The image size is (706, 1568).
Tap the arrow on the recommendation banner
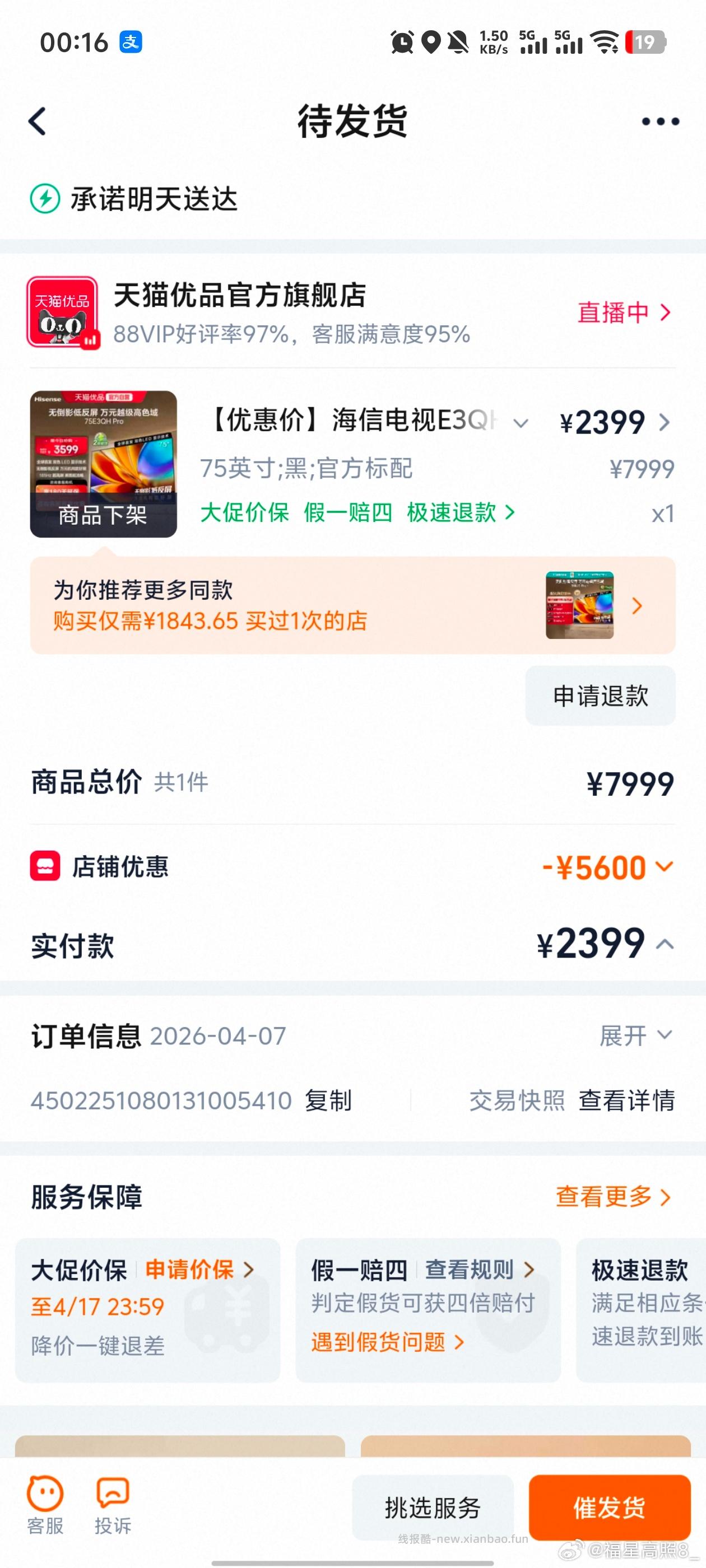coord(637,606)
